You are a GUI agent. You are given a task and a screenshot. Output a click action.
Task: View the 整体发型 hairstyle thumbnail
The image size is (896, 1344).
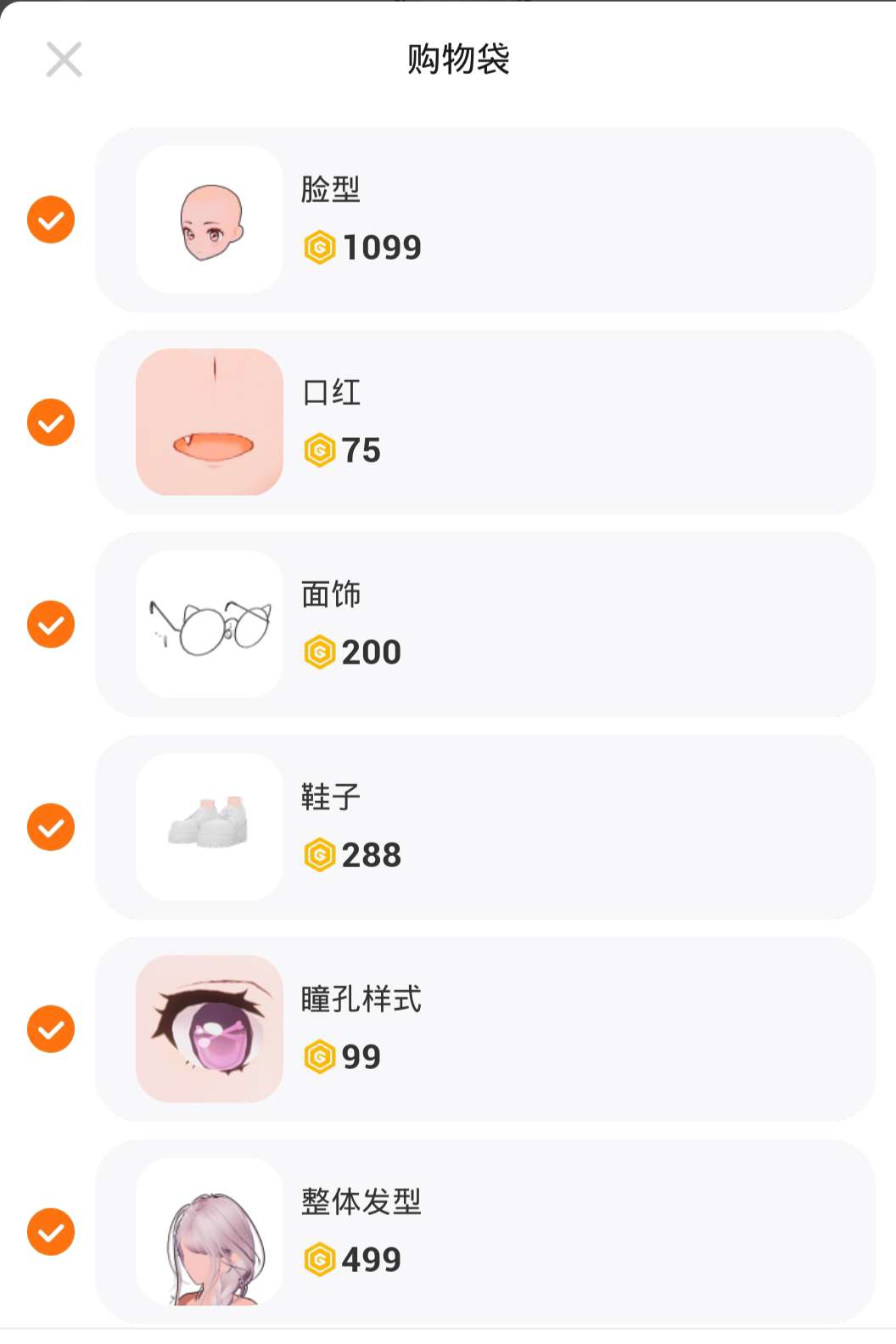(210, 1232)
